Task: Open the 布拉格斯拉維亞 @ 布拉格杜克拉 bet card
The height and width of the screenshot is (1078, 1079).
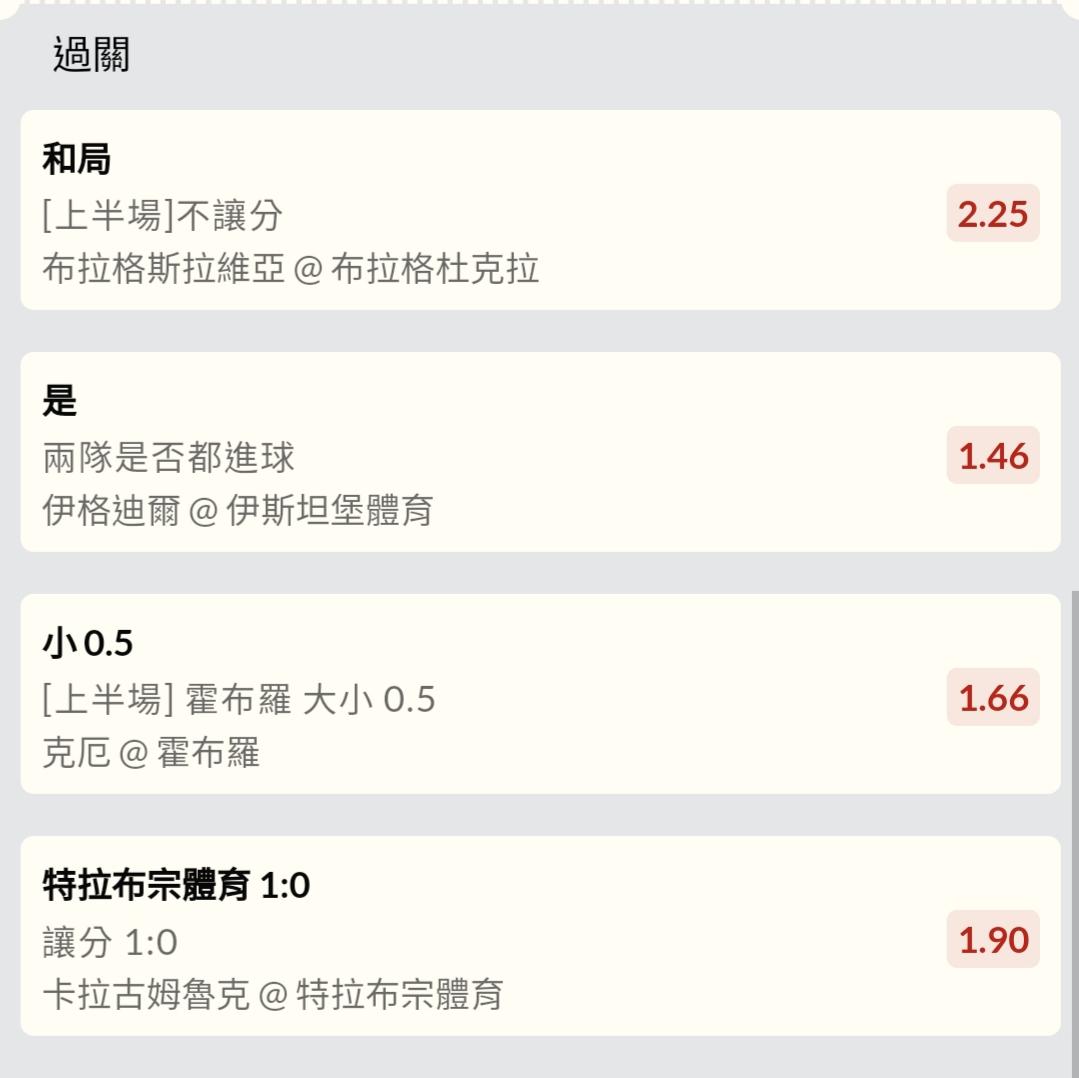Action: click(x=540, y=211)
